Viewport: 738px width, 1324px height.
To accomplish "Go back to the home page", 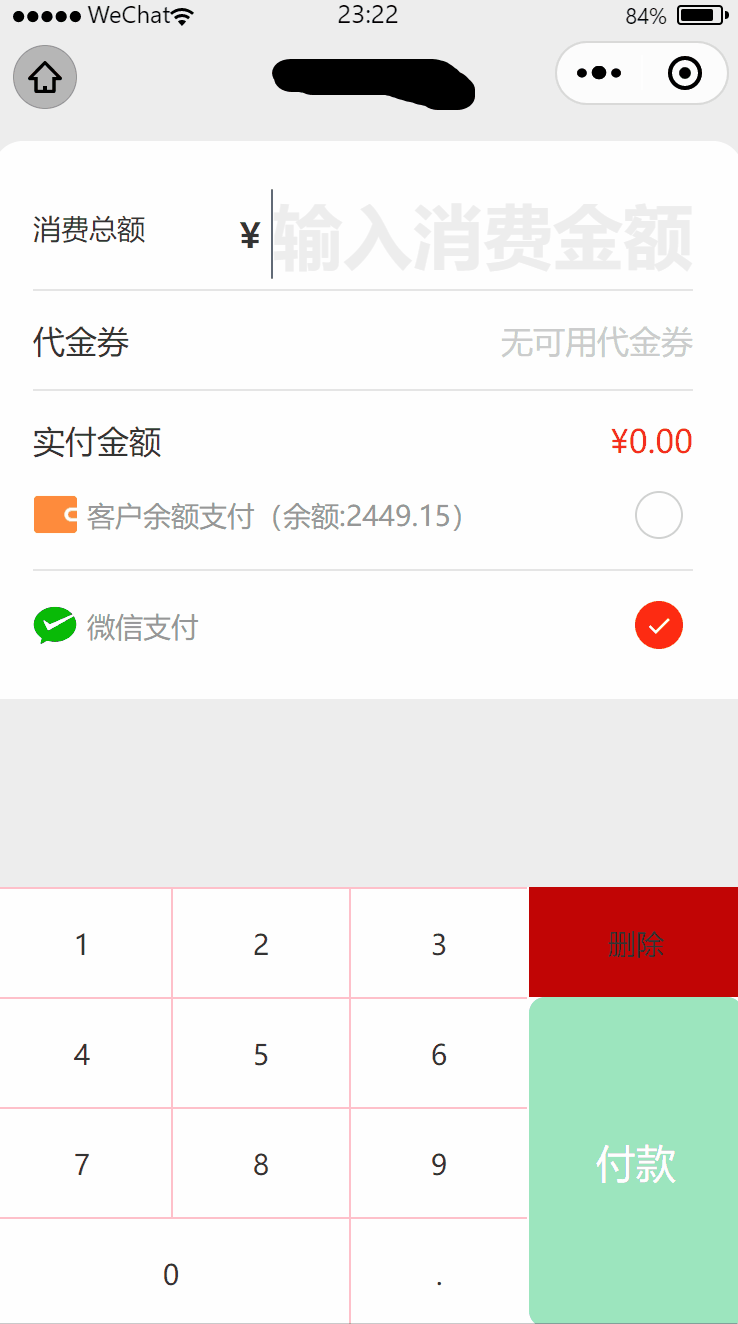I will pos(45,77).
